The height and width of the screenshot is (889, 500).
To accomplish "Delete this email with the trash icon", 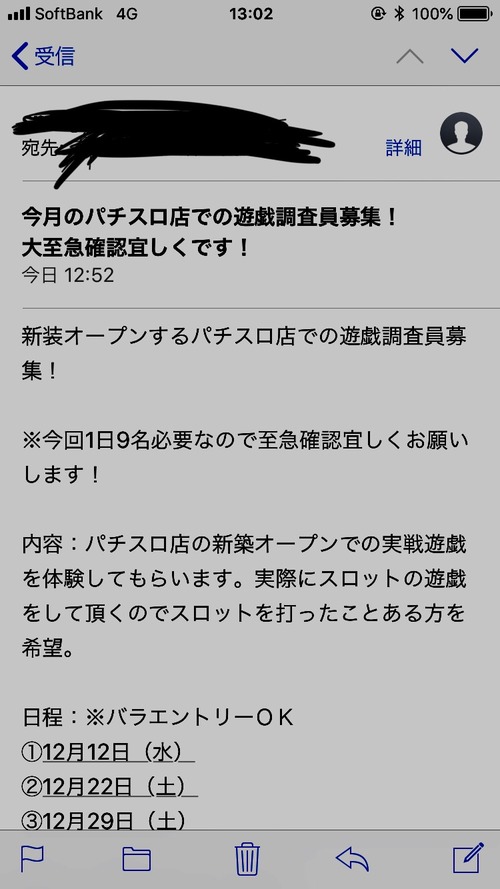I will 247,860.
